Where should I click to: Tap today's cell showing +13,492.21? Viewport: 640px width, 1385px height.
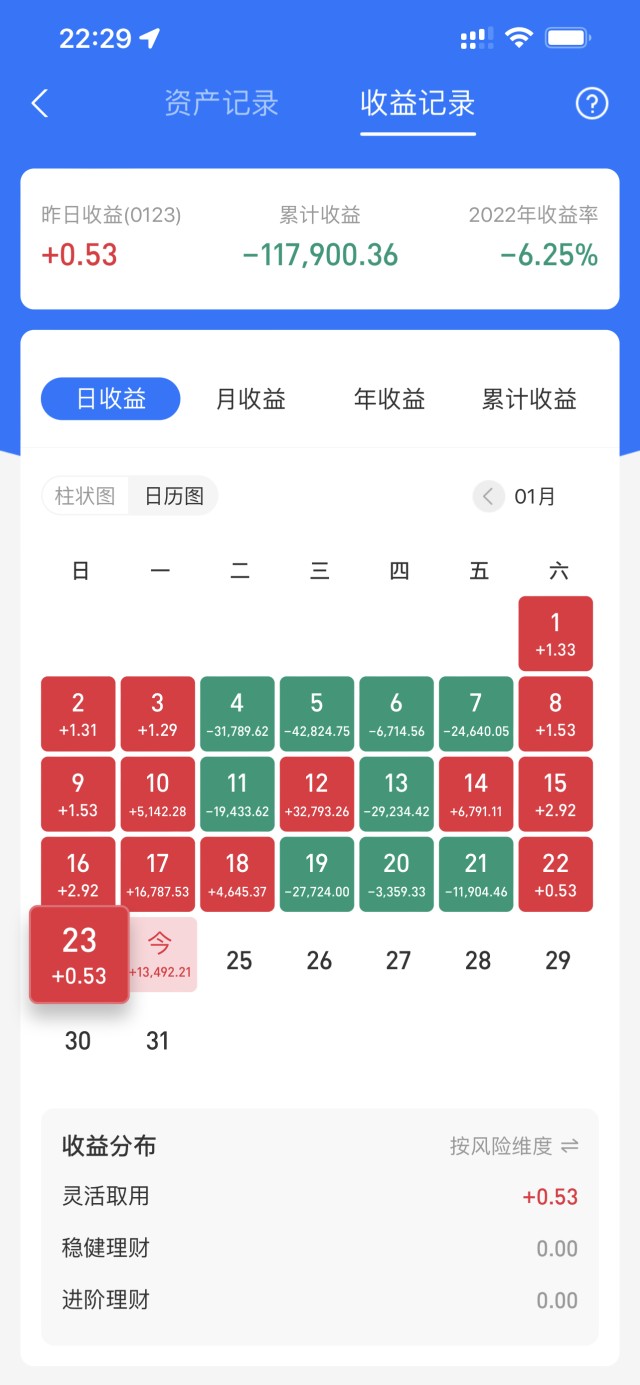coord(159,954)
